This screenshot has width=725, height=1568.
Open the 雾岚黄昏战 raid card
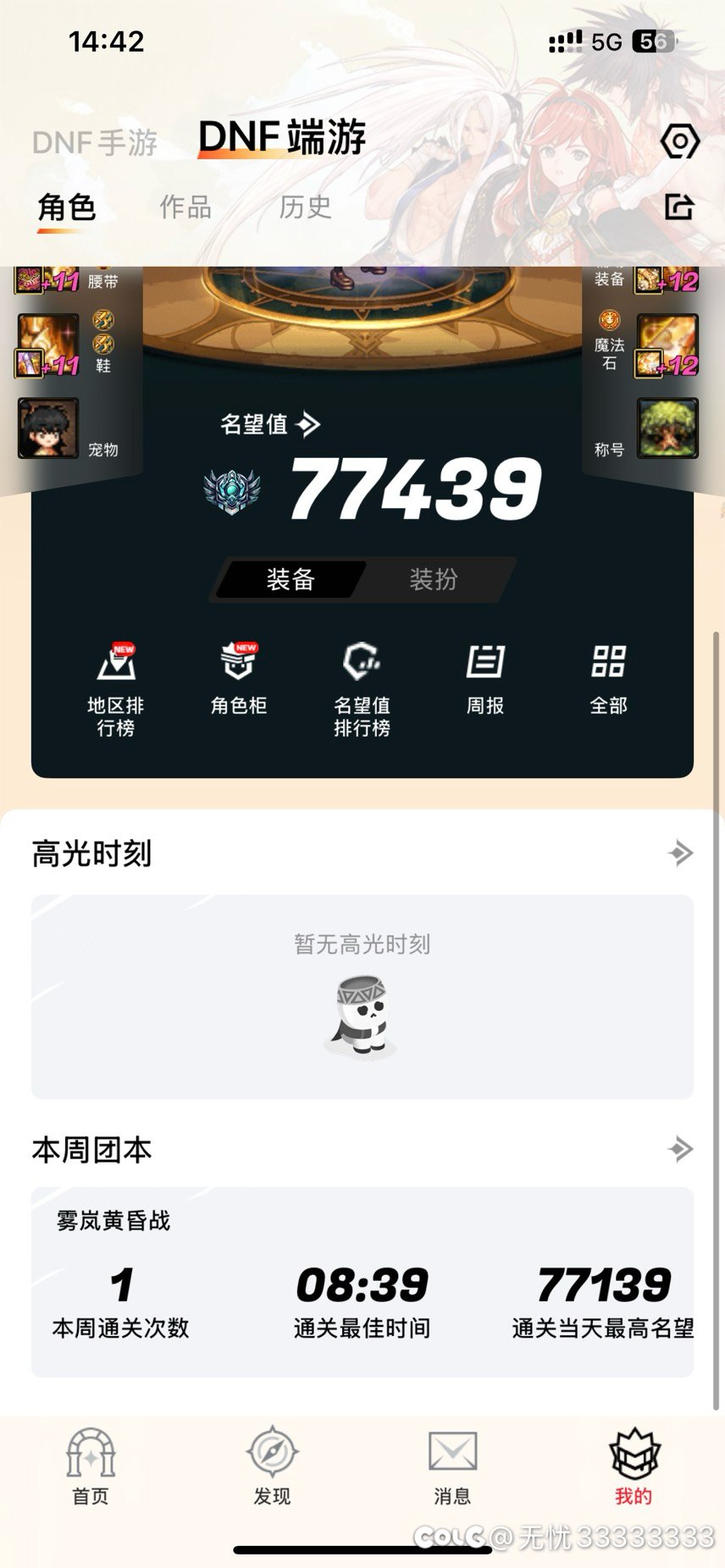[x=362, y=1282]
